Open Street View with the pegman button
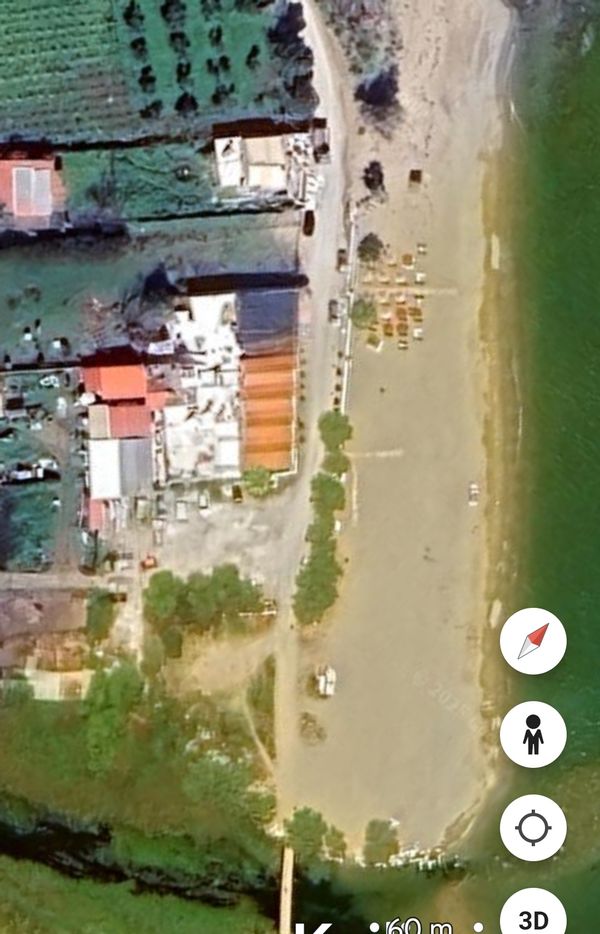This screenshot has height=934, width=600. click(533, 734)
